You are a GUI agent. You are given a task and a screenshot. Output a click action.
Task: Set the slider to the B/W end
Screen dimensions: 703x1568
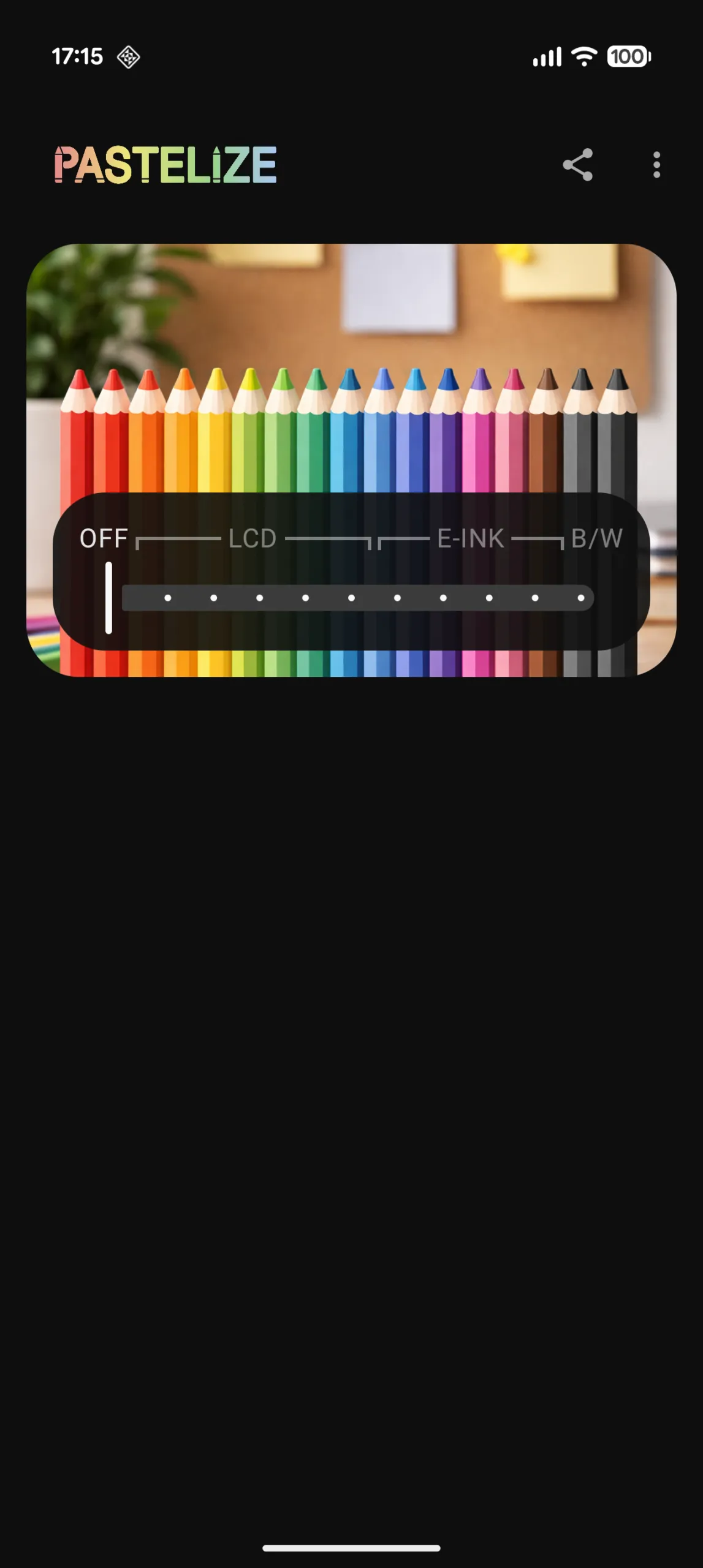click(580, 598)
